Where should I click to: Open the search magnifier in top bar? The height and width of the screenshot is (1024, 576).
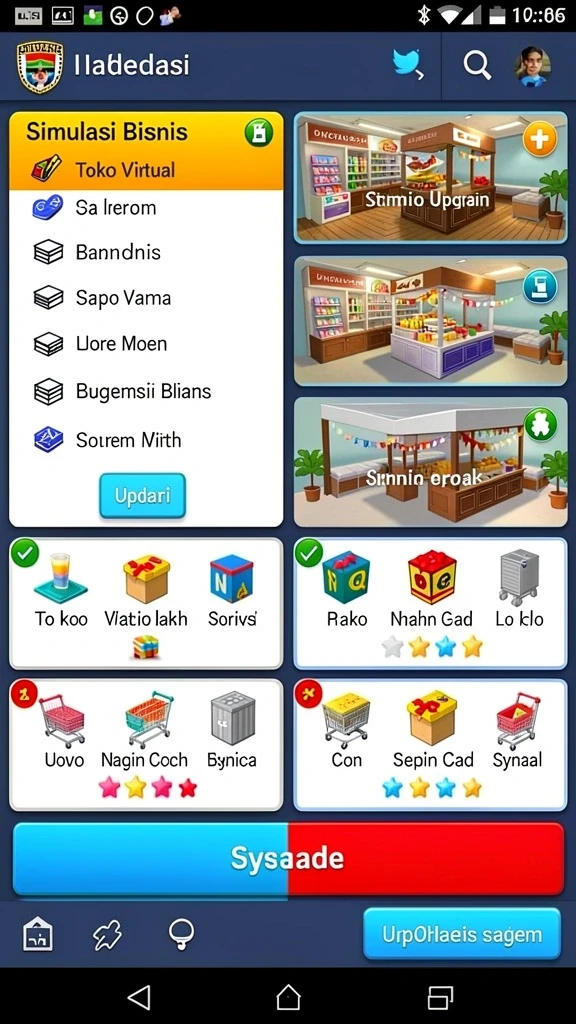click(x=477, y=65)
